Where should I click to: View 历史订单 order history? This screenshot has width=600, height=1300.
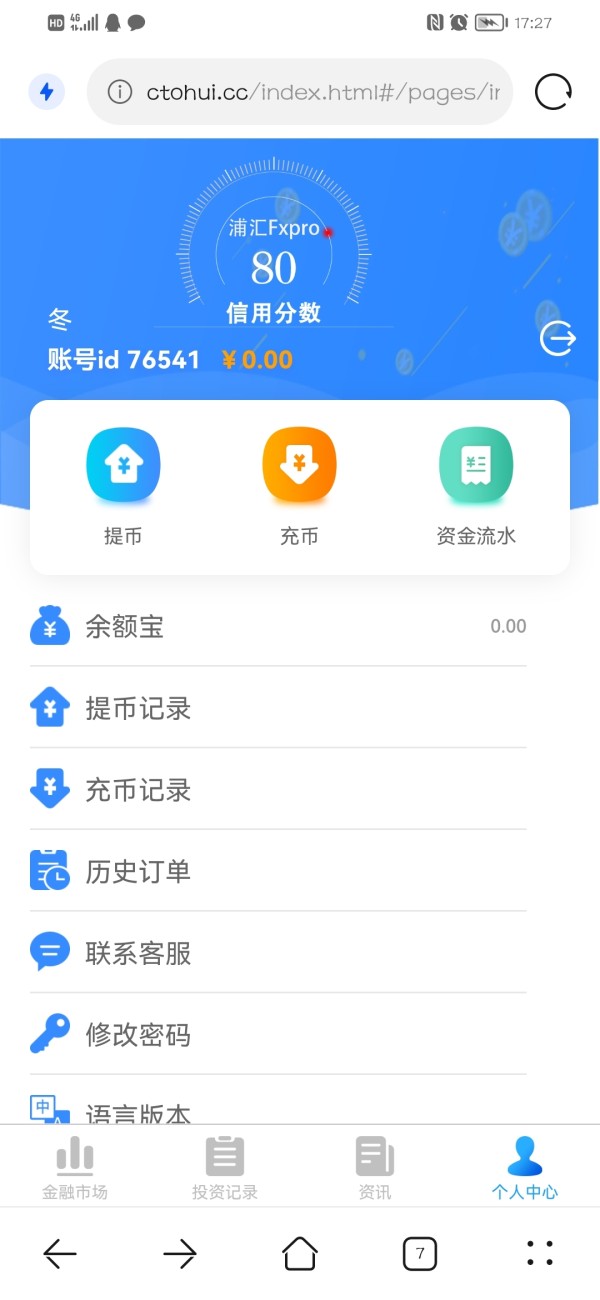pos(278,872)
